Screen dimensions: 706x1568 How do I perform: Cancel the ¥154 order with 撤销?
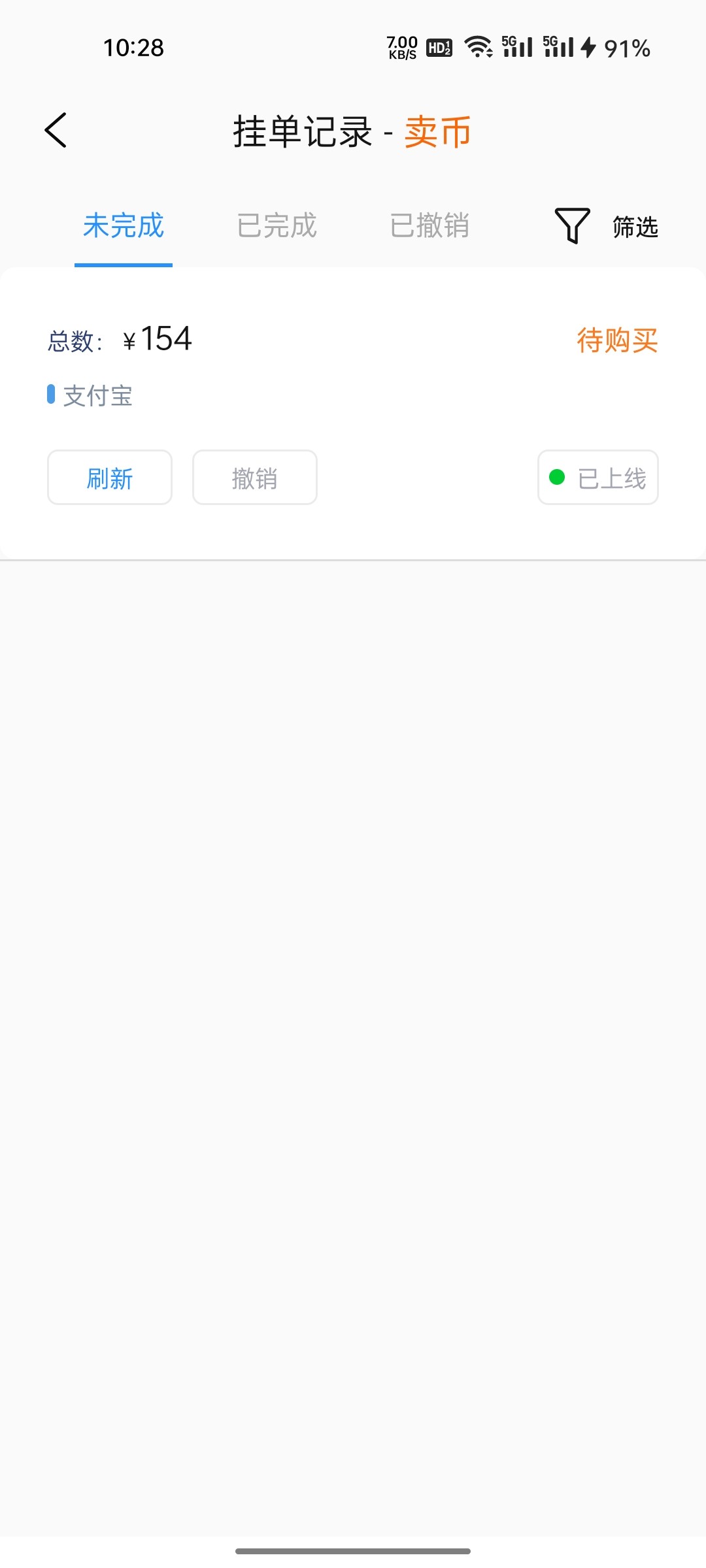(x=255, y=478)
